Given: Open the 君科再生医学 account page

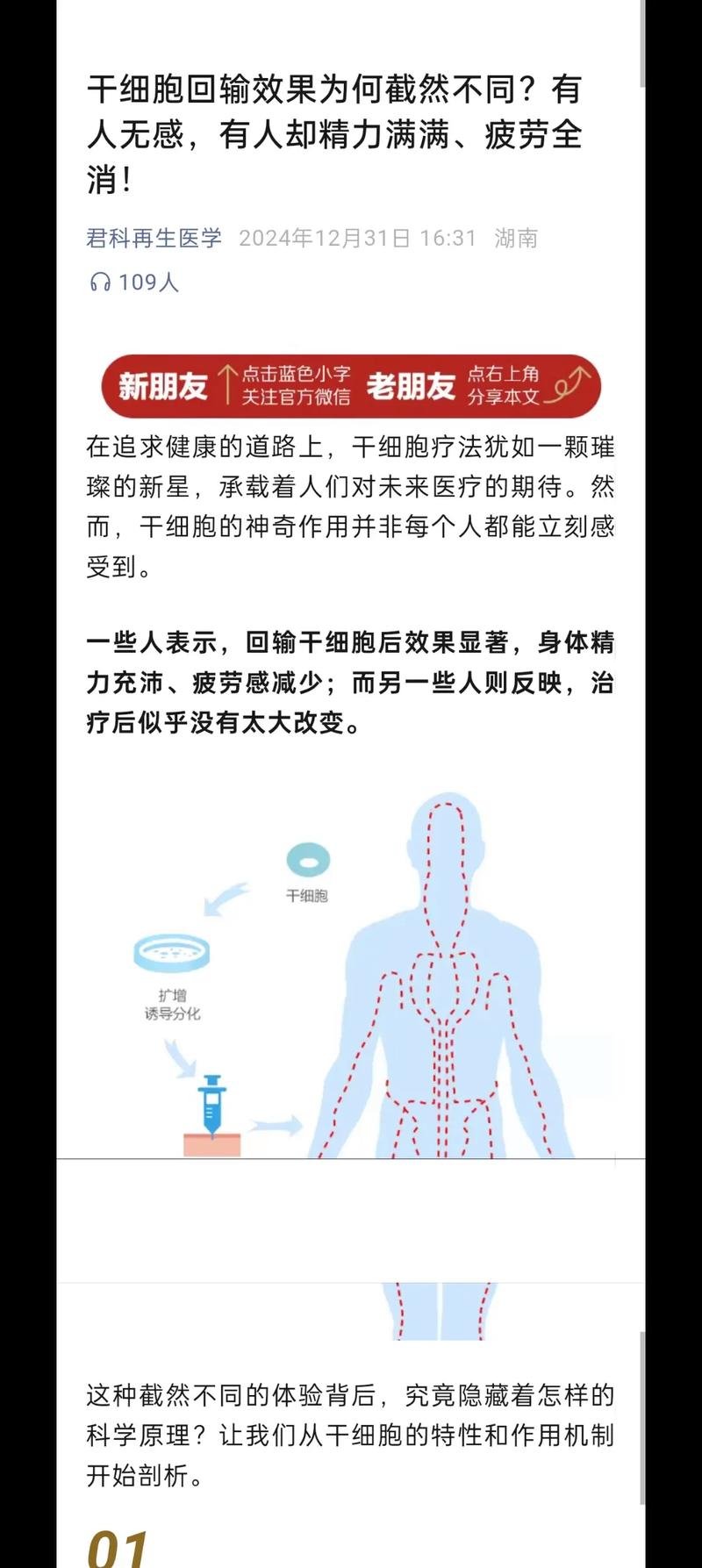Looking at the screenshot, I should click(154, 238).
